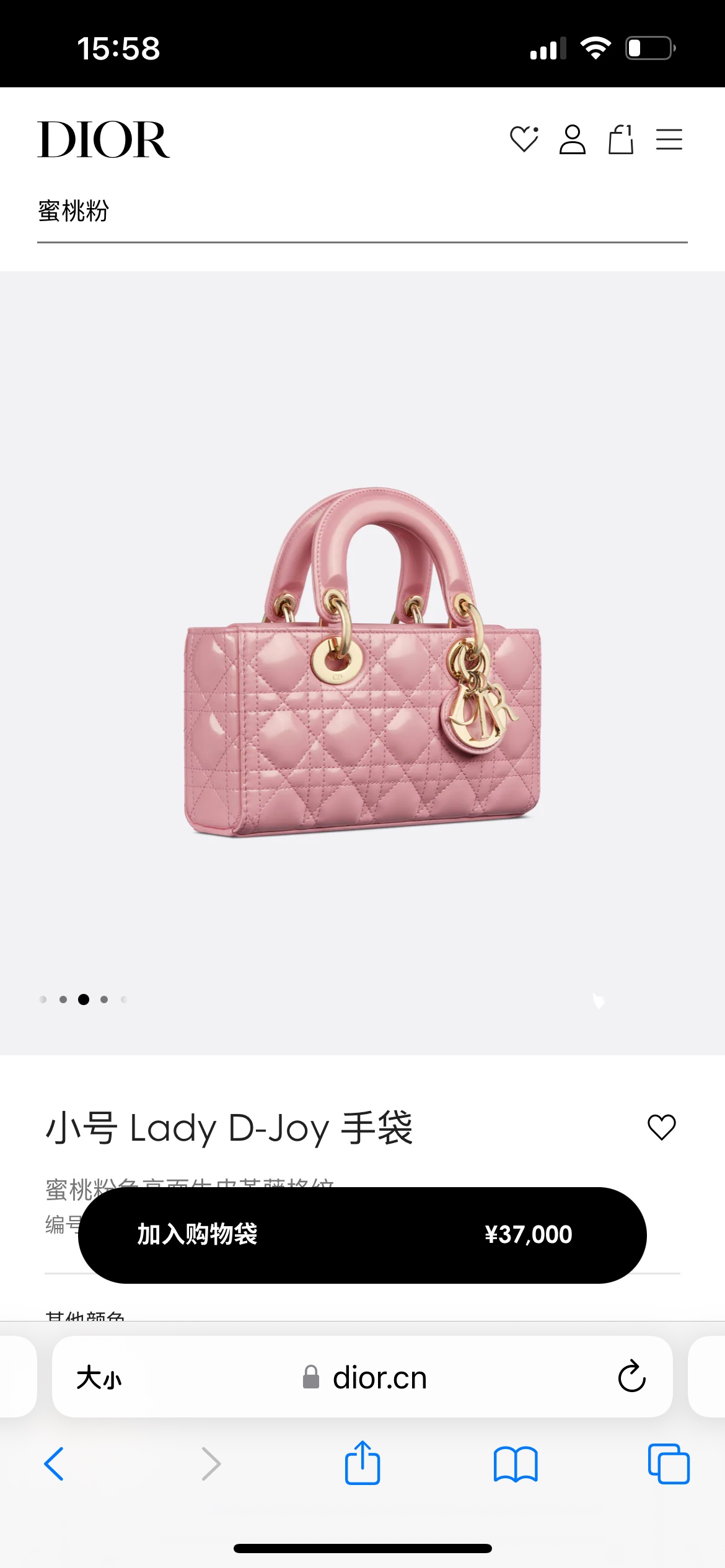Image resolution: width=725 pixels, height=1568 pixels.
Task: Reload the dior.cn page
Action: tap(631, 1378)
